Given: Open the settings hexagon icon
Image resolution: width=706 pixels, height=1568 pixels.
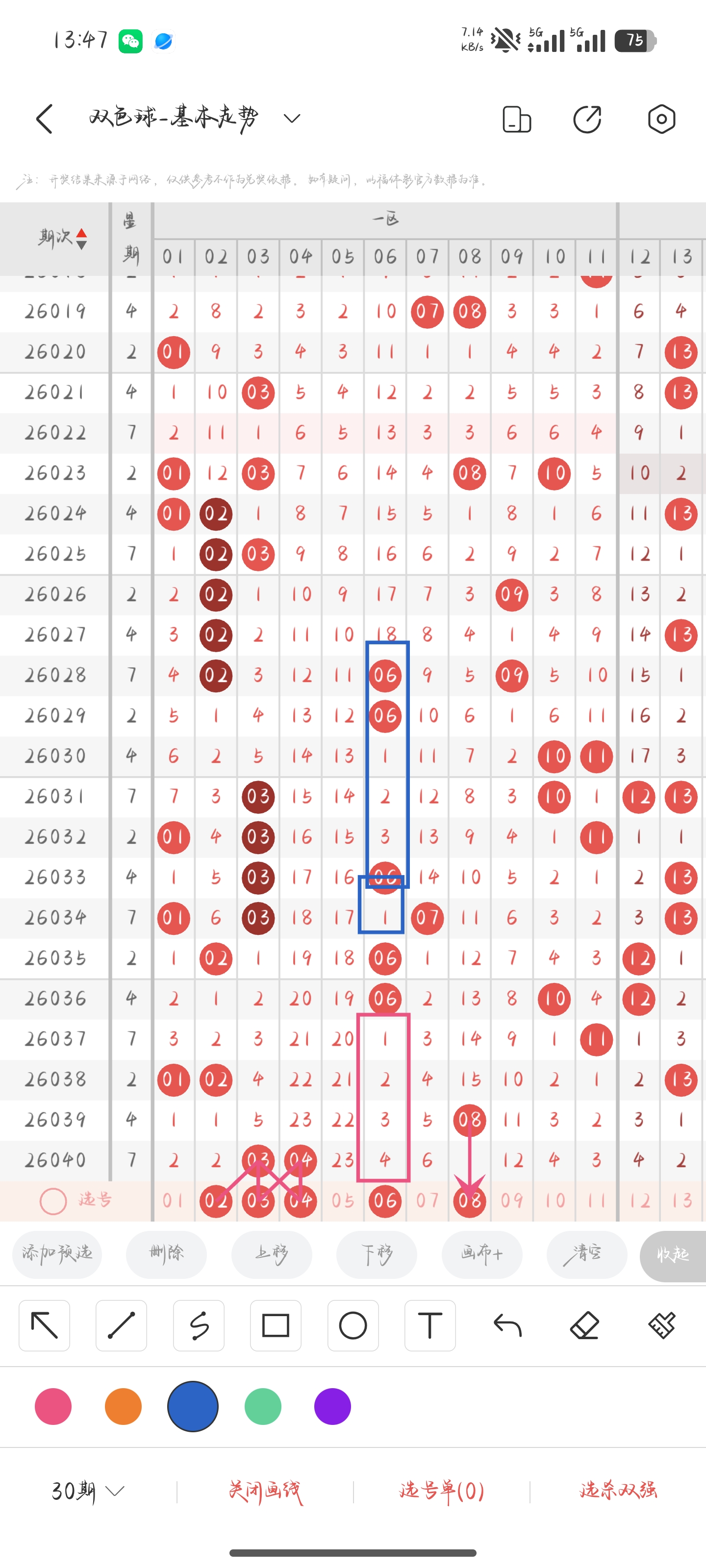Looking at the screenshot, I should pos(661,119).
